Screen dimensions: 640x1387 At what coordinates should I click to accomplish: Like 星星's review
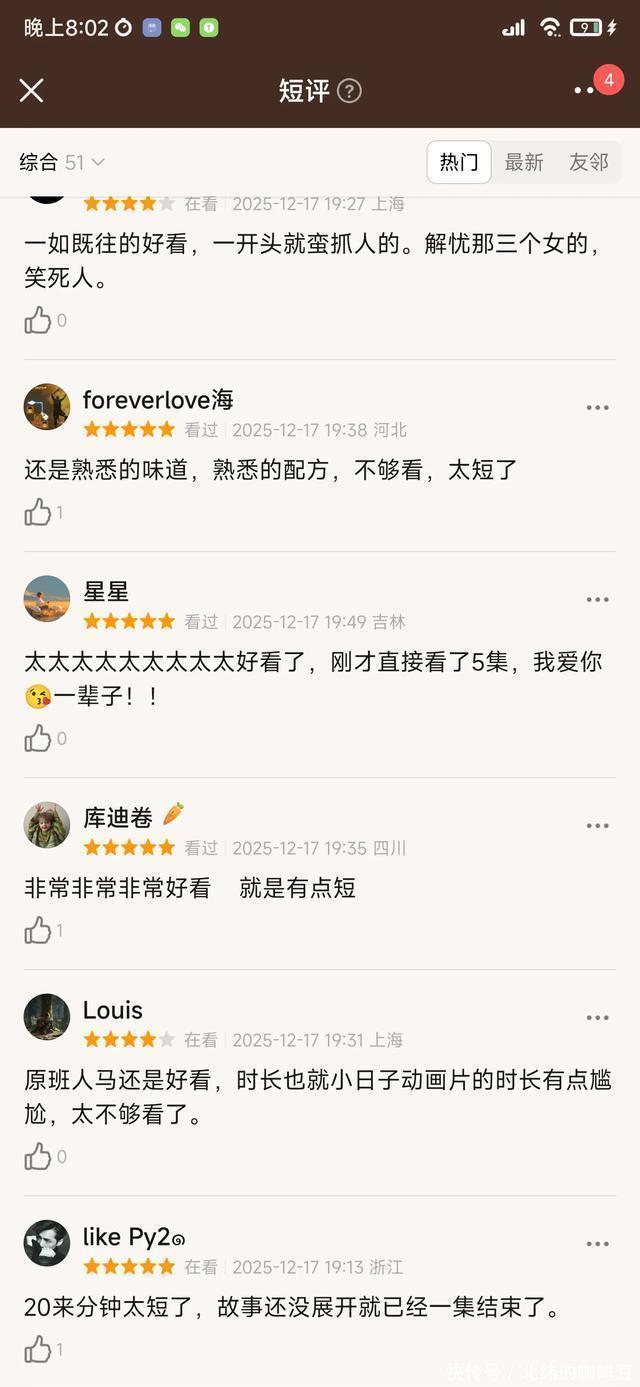[x=38, y=738]
